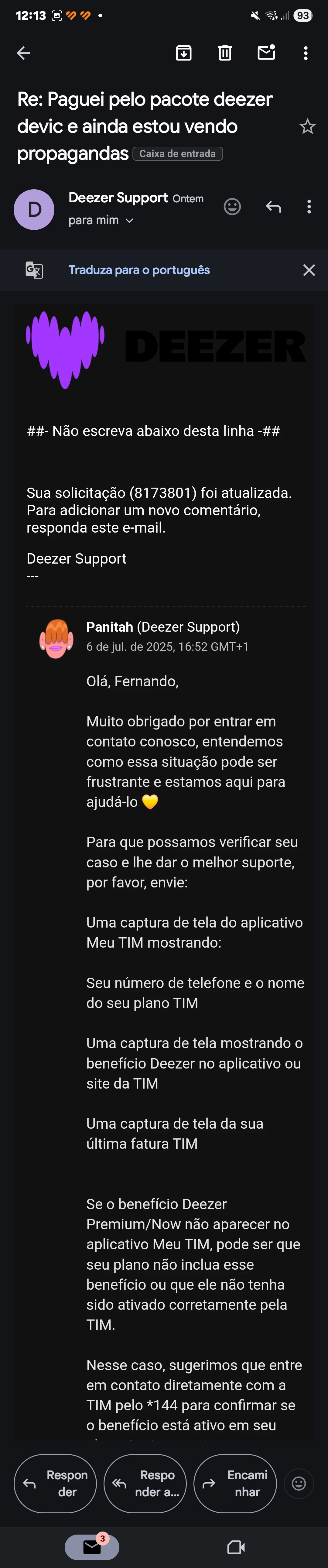
Task: Reply using the arrow beside sender
Action: pos(273,207)
